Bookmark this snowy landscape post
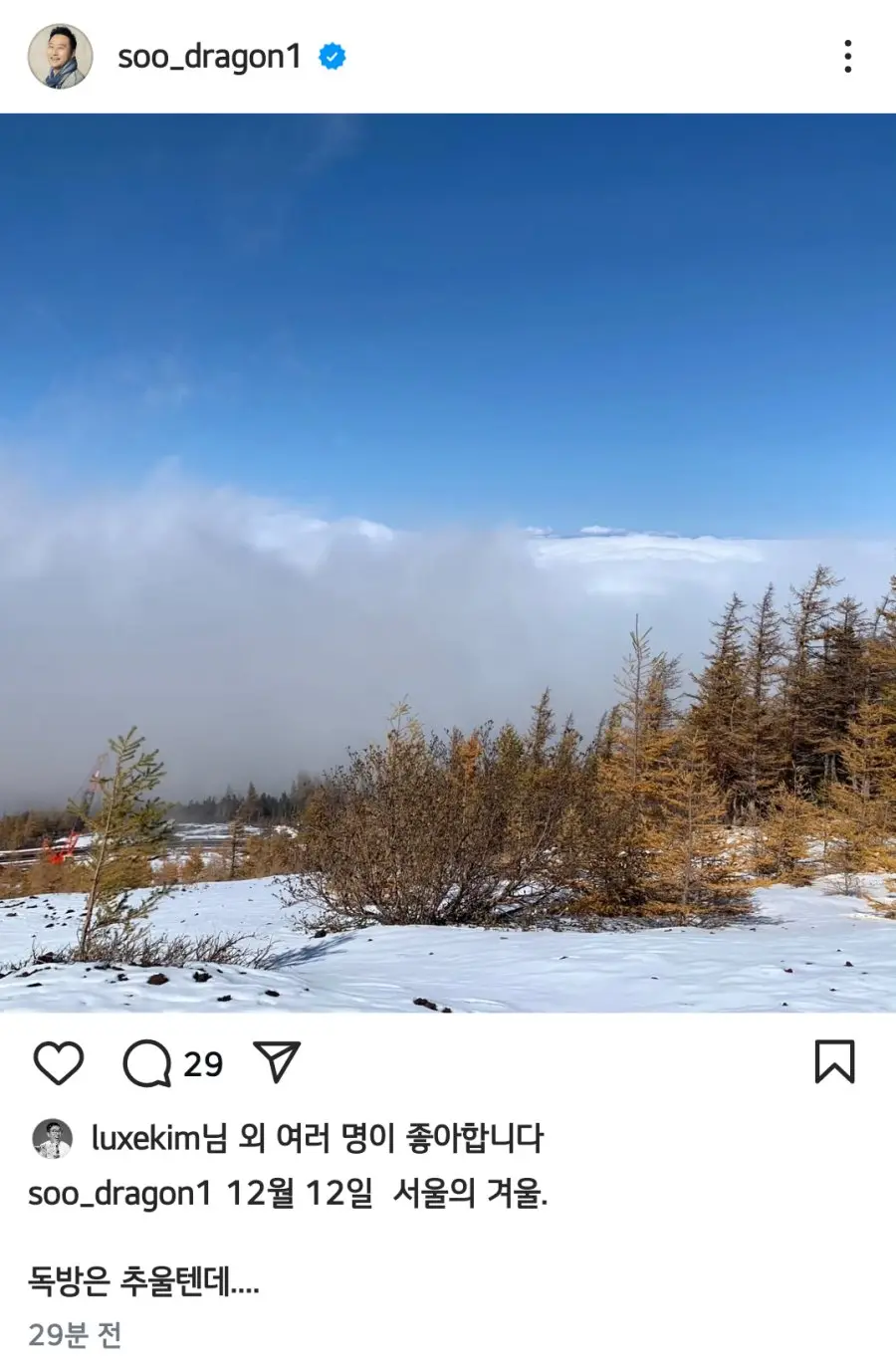This screenshot has height=1367, width=896. click(x=834, y=1061)
